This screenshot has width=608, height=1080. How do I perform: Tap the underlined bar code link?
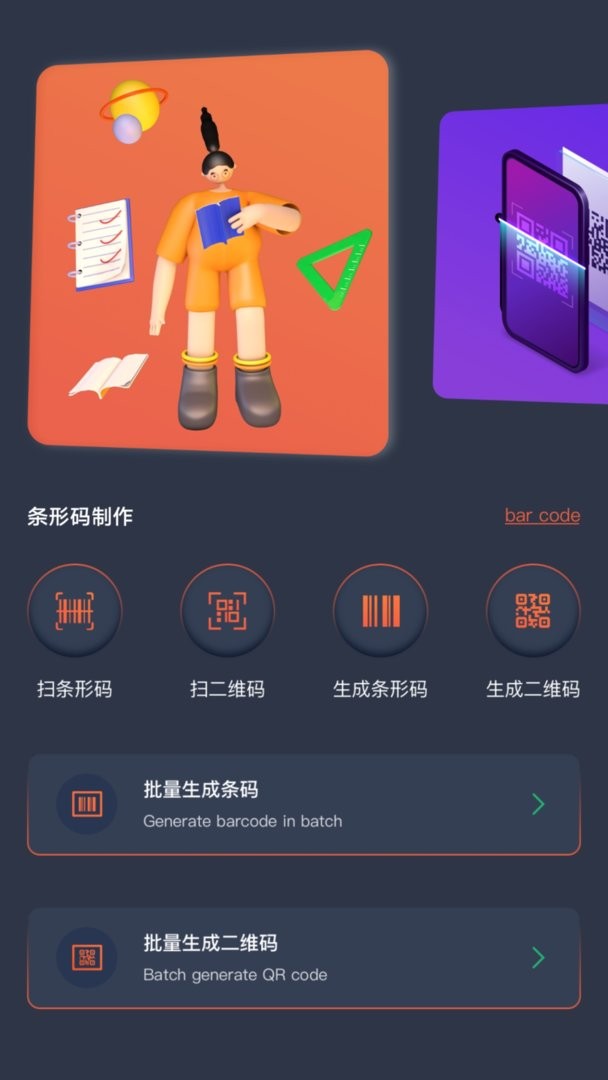coord(542,516)
